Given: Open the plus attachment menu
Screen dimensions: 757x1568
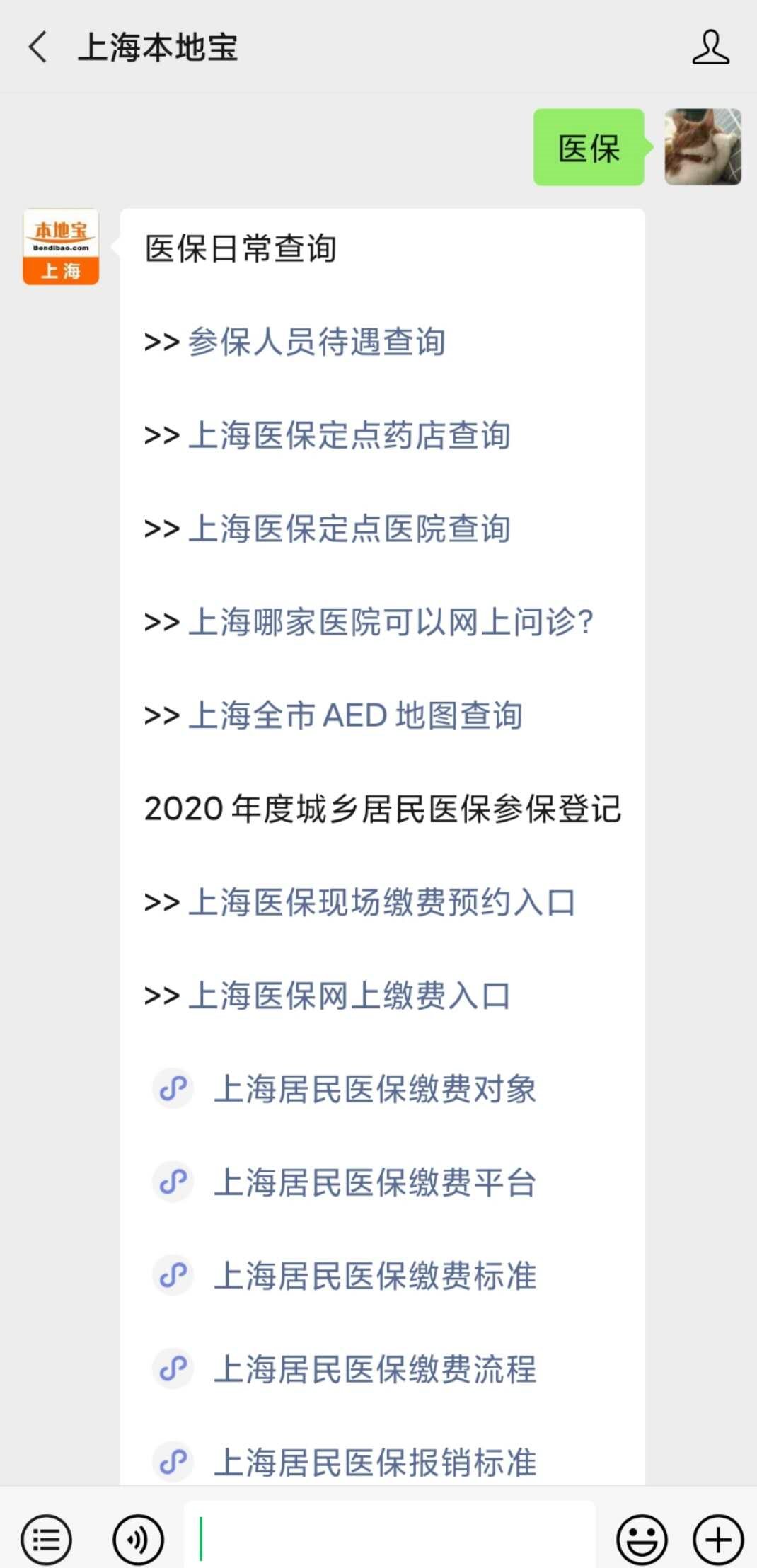Looking at the screenshot, I should (717, 1539).
